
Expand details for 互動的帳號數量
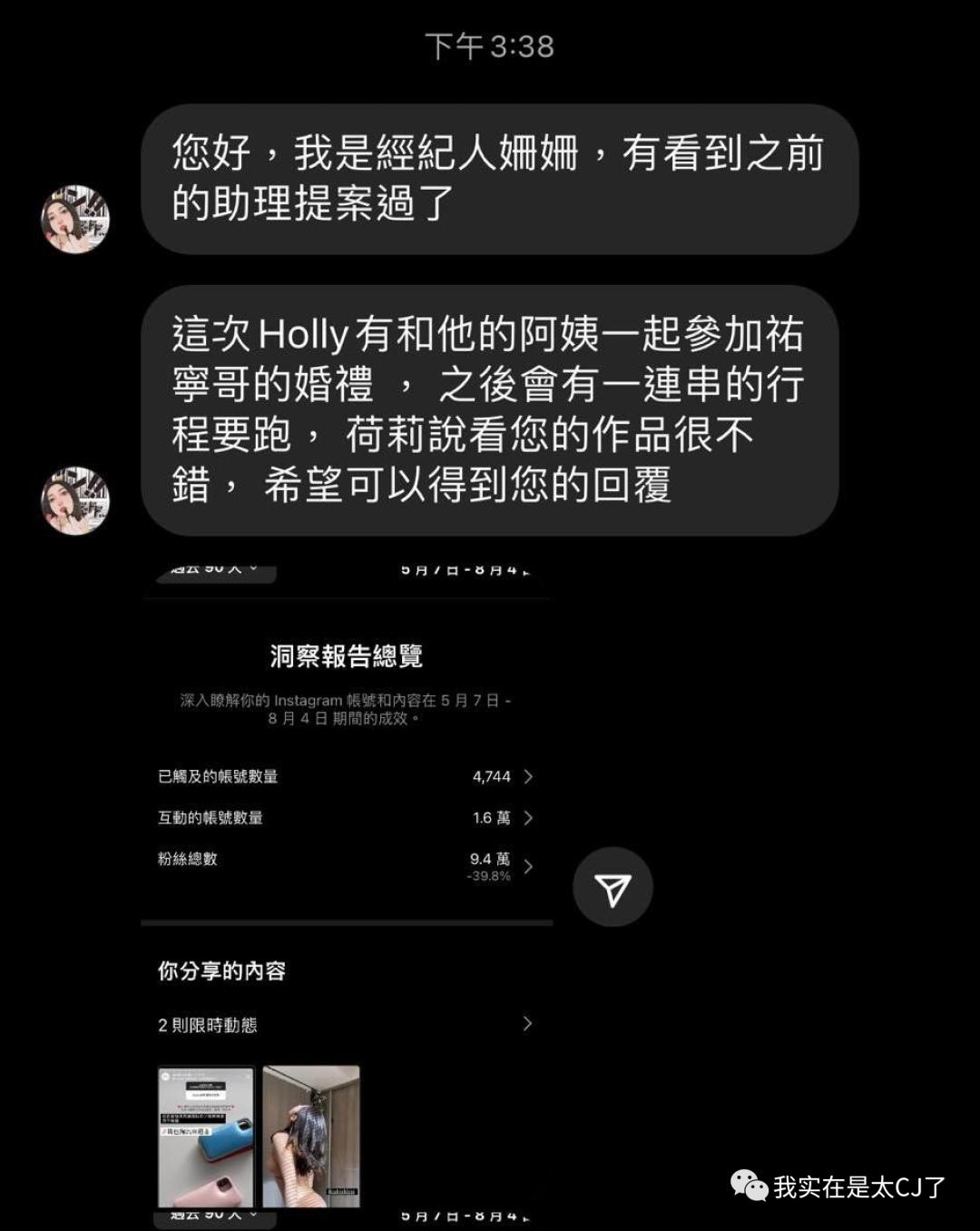click(x=529, y=818)
